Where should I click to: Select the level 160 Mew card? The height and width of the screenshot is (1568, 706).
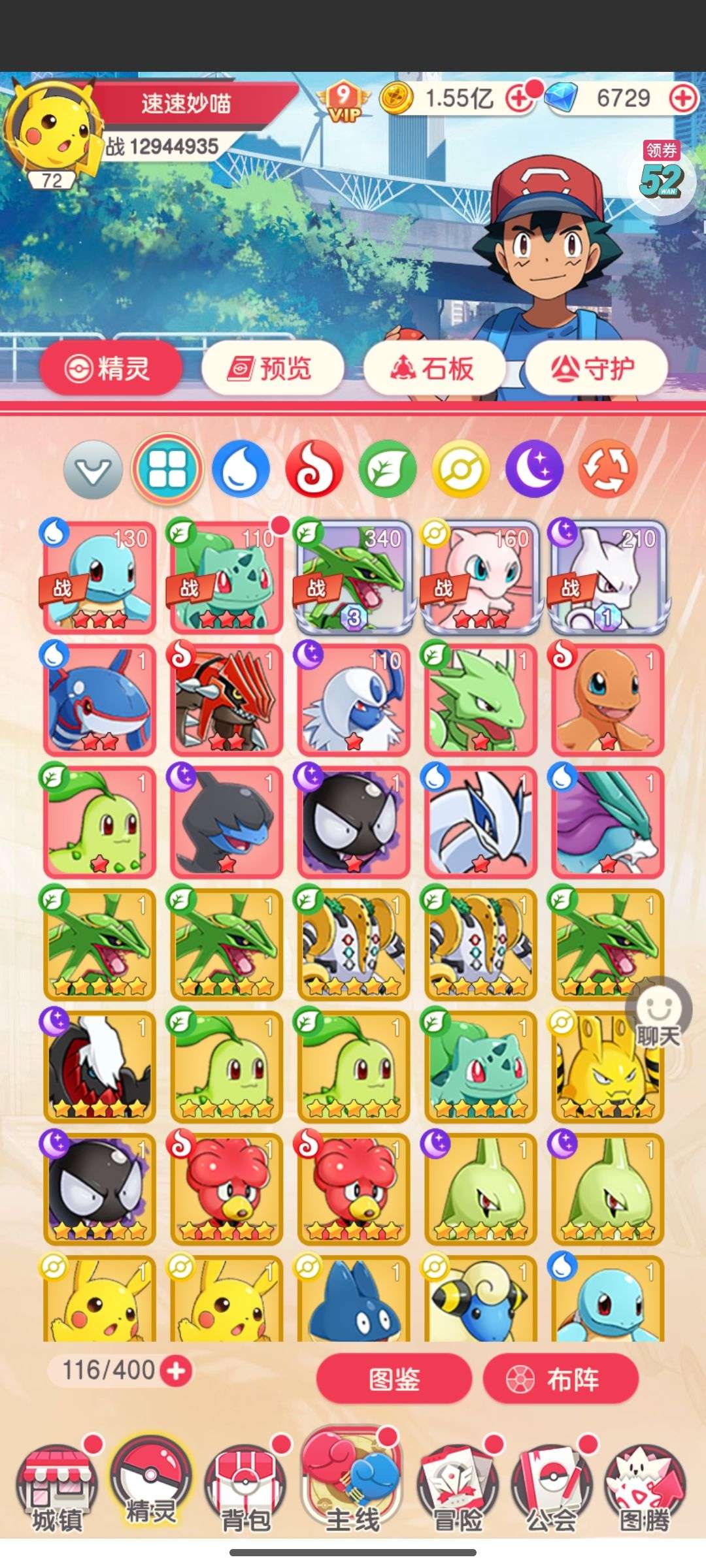[x=480, y=576]
